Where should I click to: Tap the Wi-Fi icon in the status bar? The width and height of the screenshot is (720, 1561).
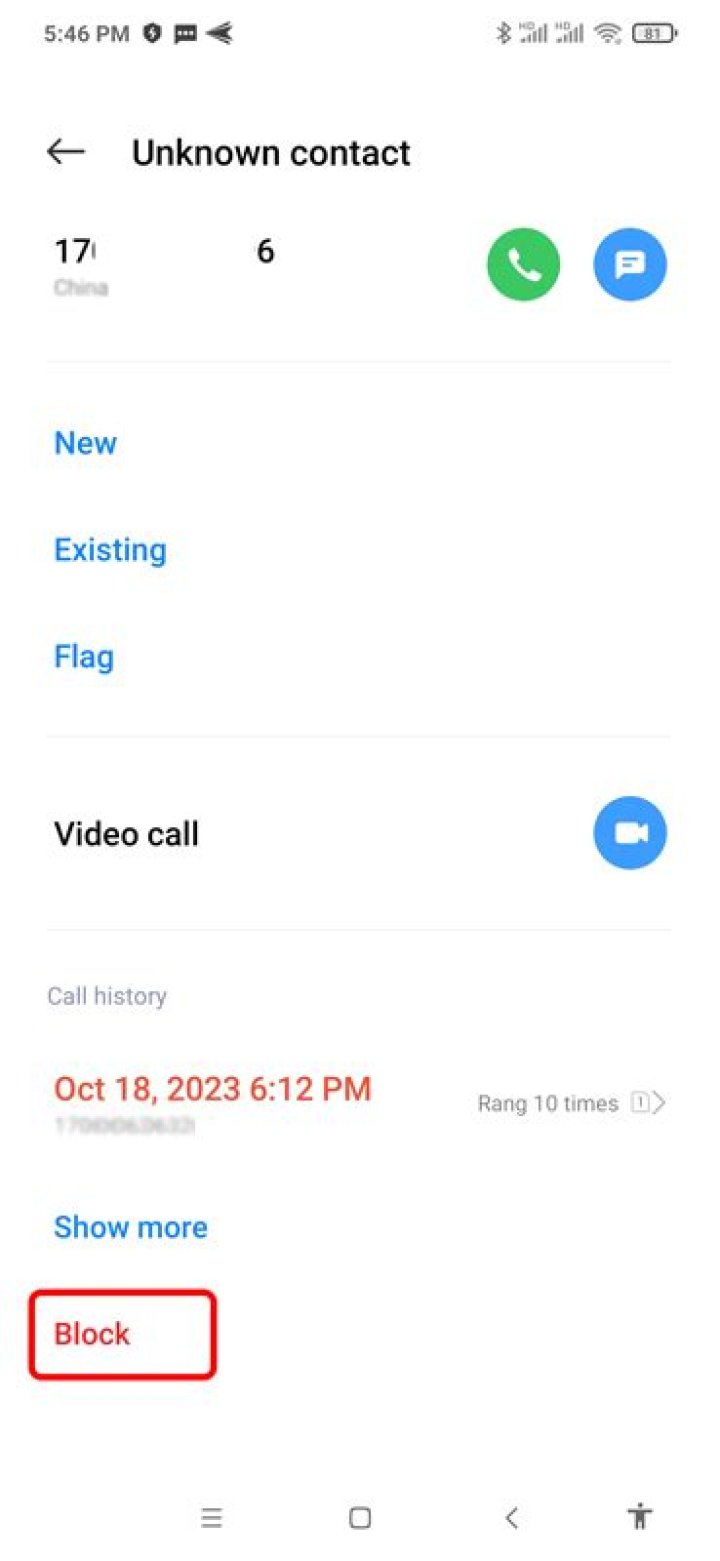pos(607,33)
